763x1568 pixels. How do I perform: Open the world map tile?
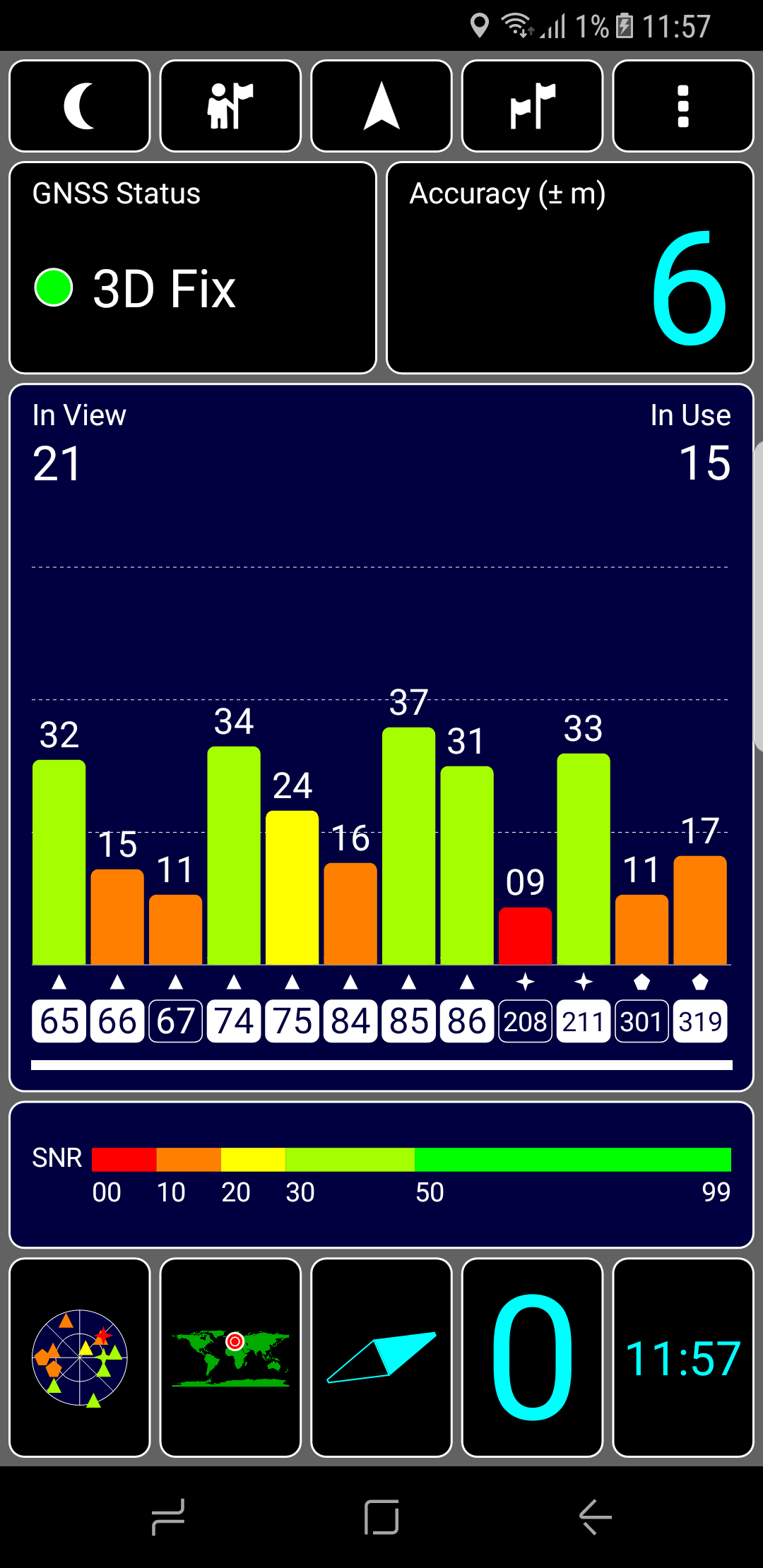tap(230, 1358)
